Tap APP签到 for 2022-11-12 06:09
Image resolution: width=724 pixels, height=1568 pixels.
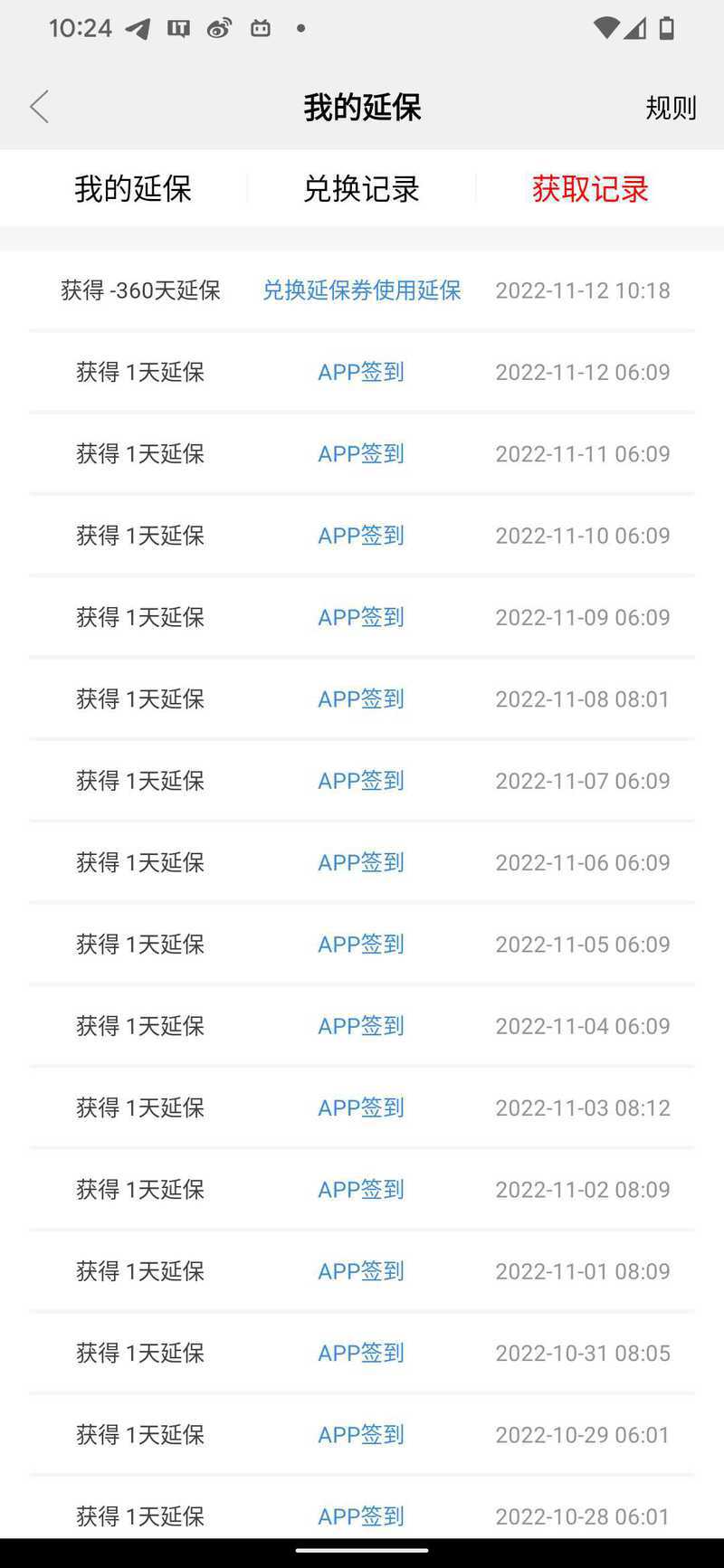[x=361, y=372]
